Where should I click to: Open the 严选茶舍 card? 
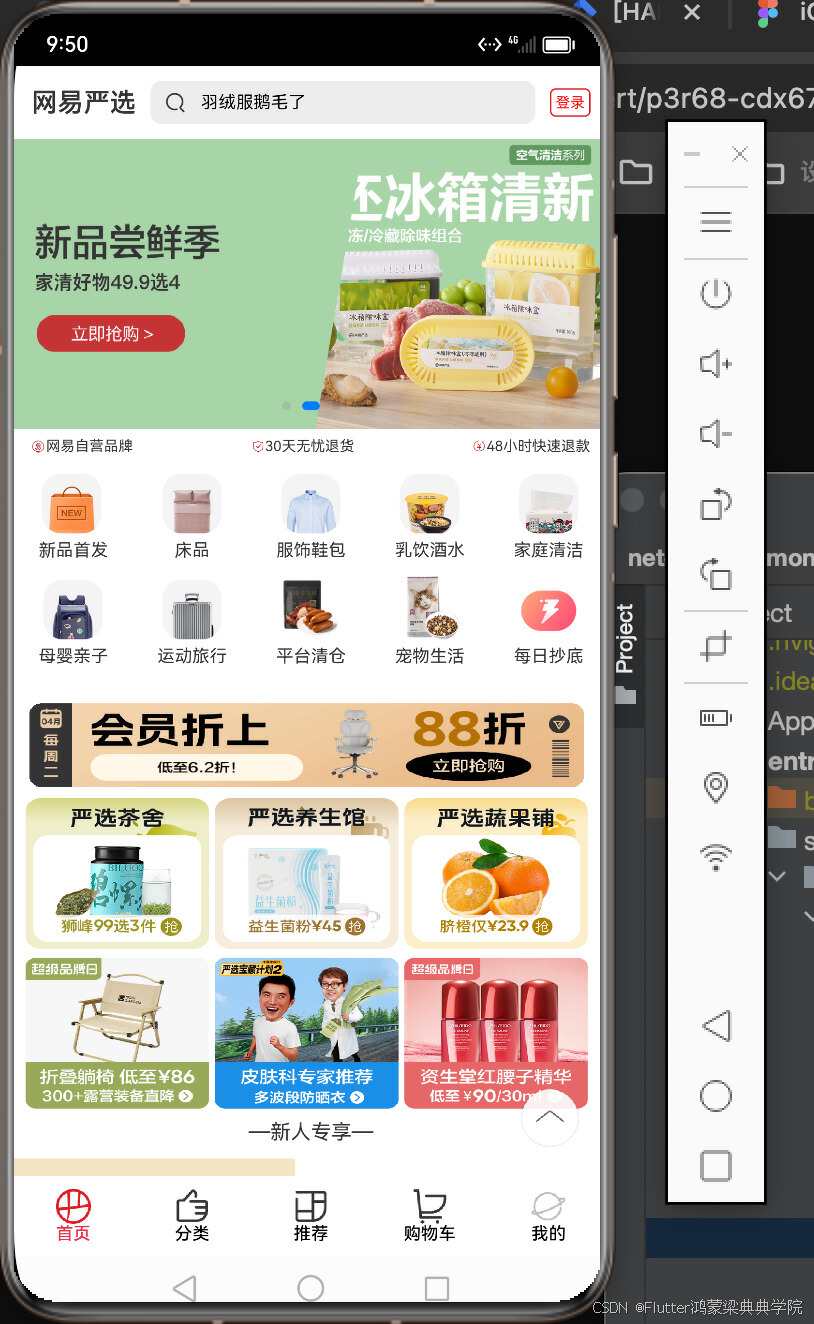117,873
